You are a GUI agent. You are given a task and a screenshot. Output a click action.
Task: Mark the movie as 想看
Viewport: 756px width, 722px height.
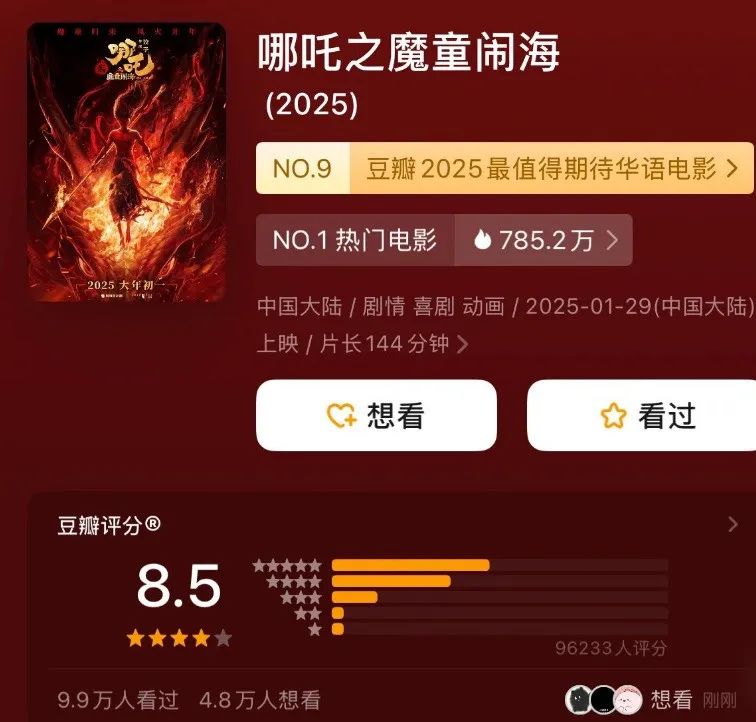pos(376,415)
